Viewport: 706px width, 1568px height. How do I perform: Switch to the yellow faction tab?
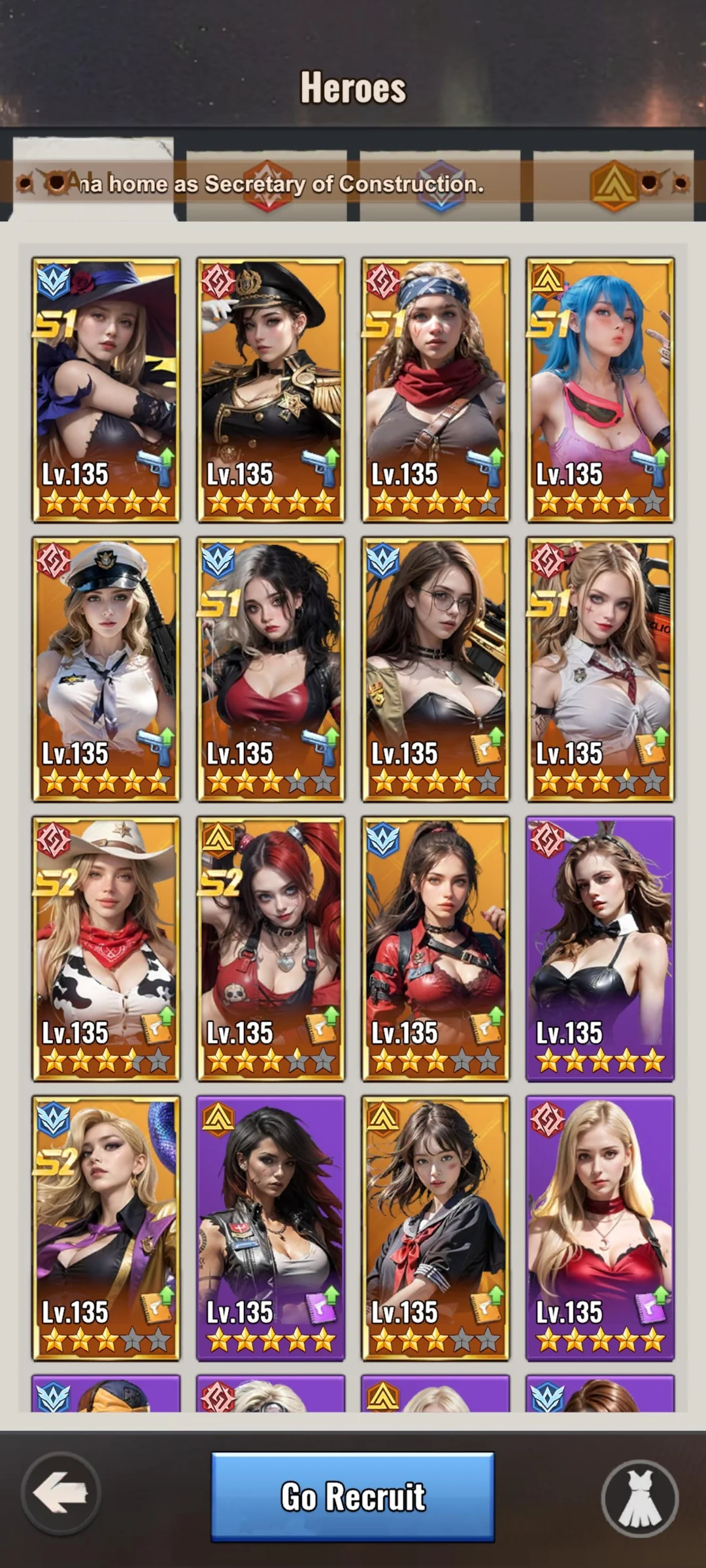[x=613, y=186]
